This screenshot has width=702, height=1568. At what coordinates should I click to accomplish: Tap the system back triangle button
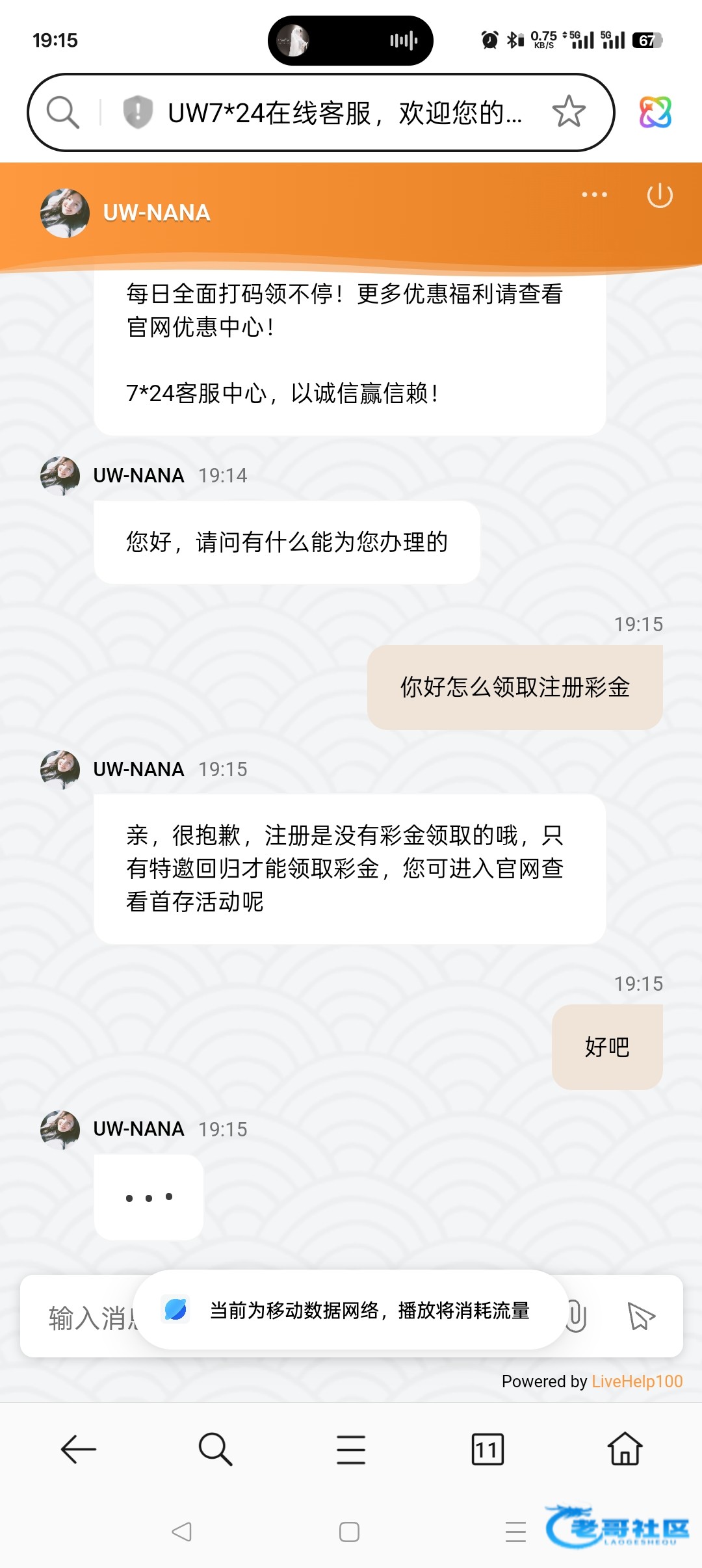(x=181, y=1532)
